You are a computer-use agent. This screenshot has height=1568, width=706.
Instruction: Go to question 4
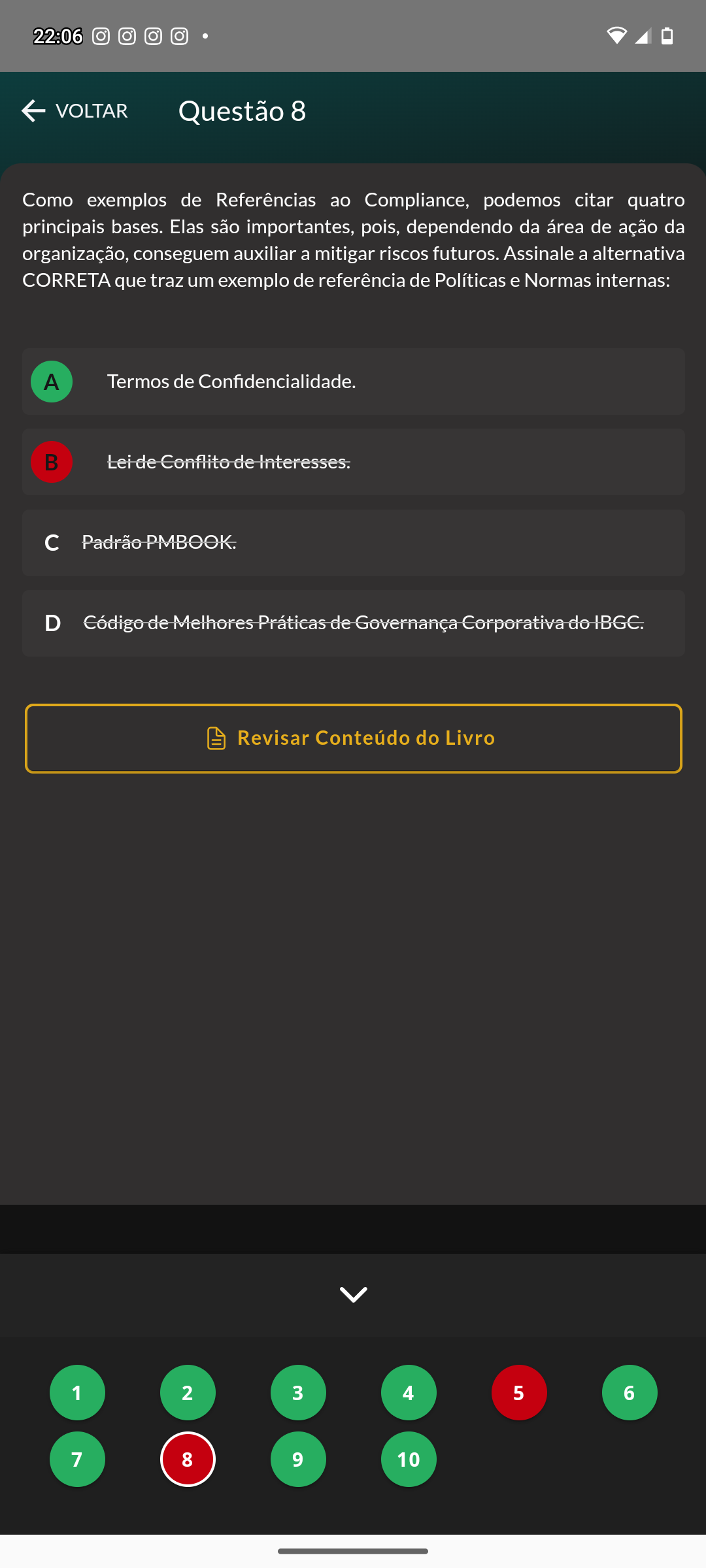(x=409, y=1392)
